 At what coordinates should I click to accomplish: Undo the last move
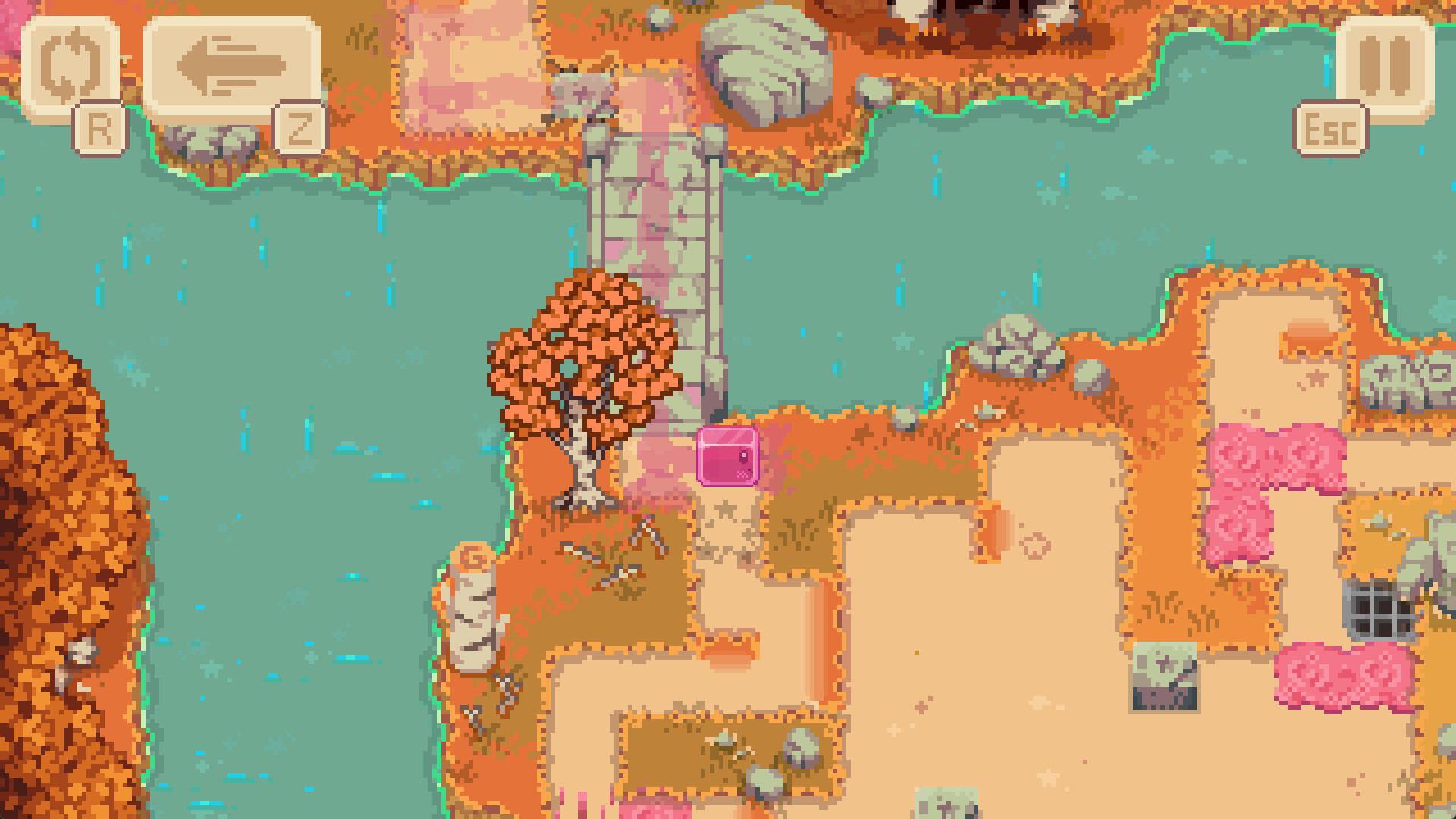[x=231, y=65]
